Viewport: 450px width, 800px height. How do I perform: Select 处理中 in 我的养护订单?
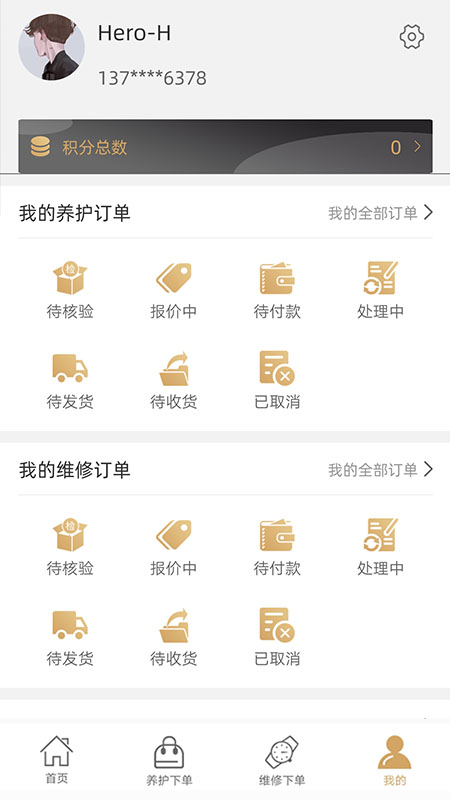point(381,290)
